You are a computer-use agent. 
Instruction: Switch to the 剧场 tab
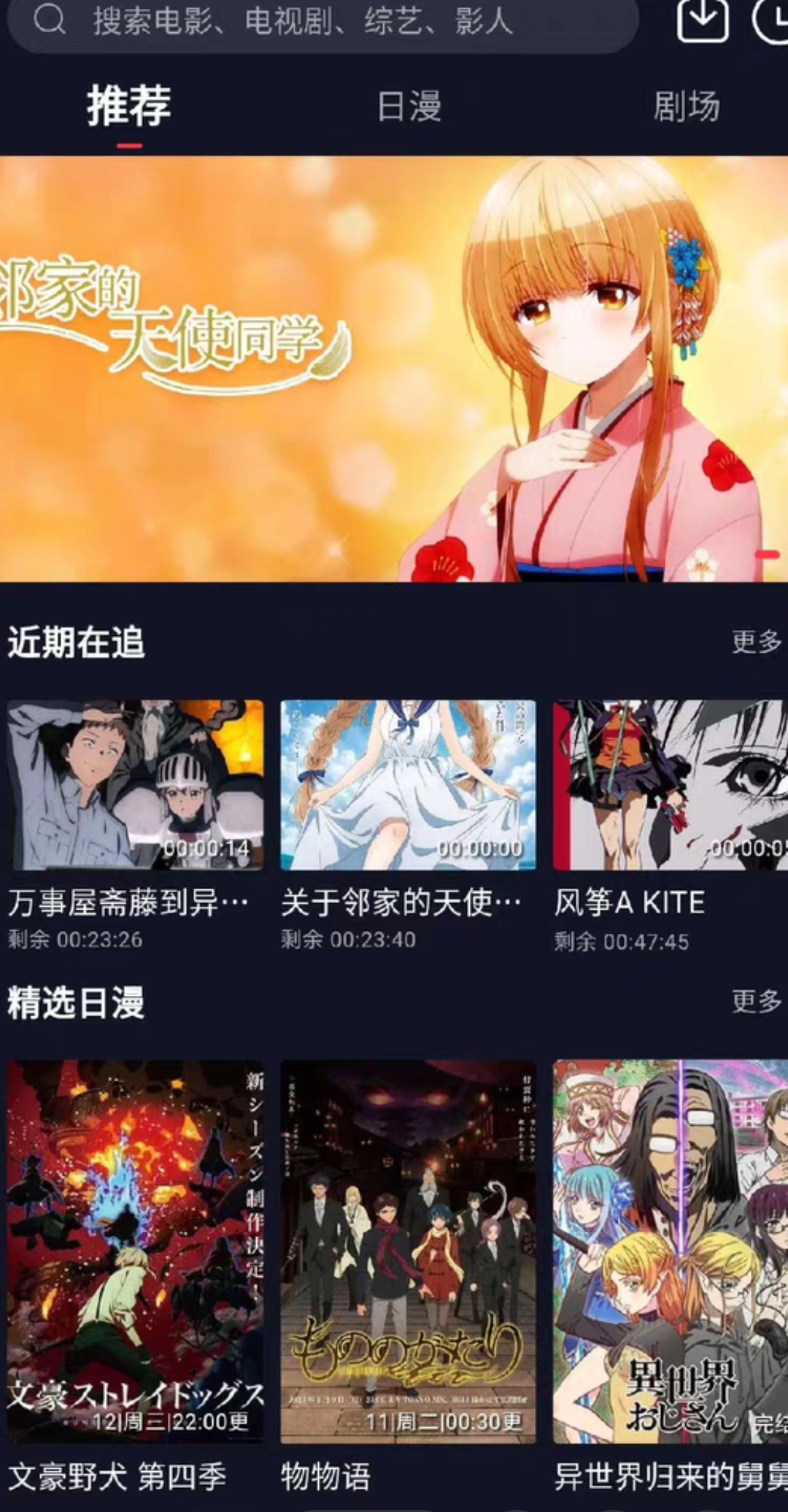click(x=686, y=107)
